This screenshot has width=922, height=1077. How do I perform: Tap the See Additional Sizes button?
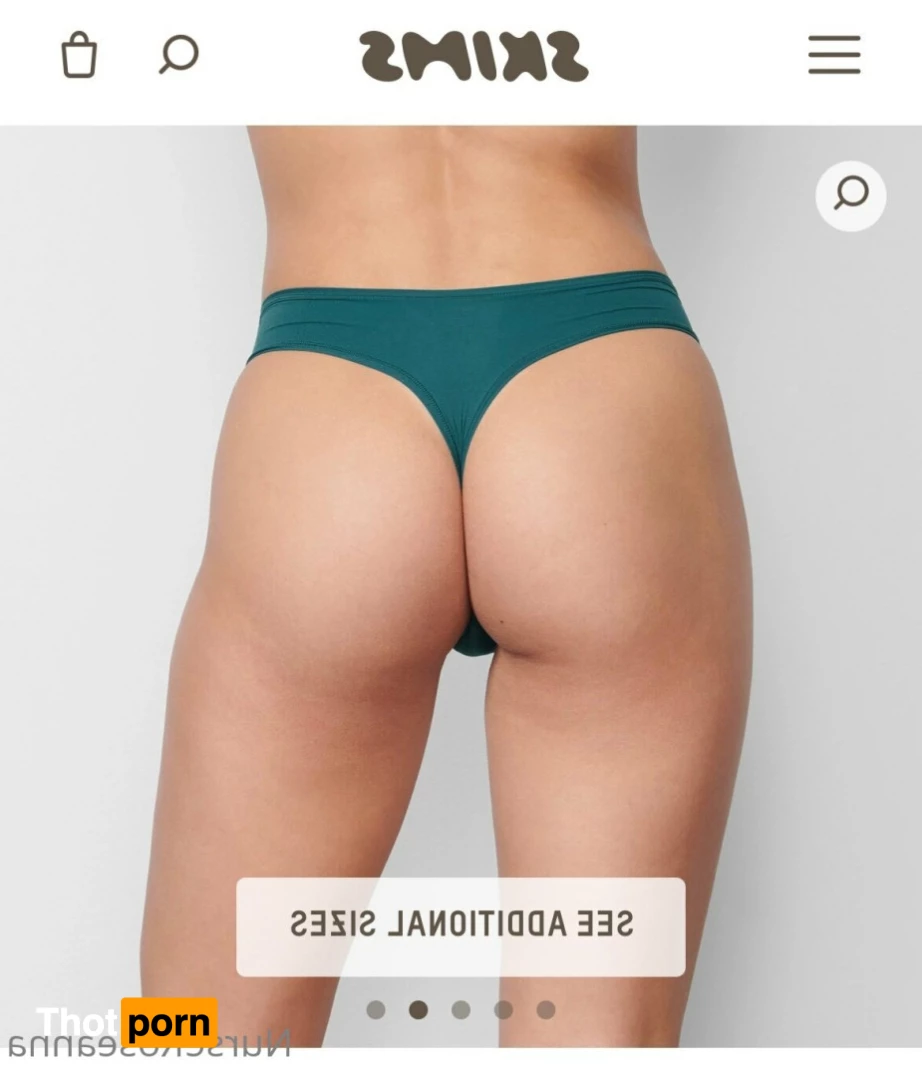click(460, 926)
